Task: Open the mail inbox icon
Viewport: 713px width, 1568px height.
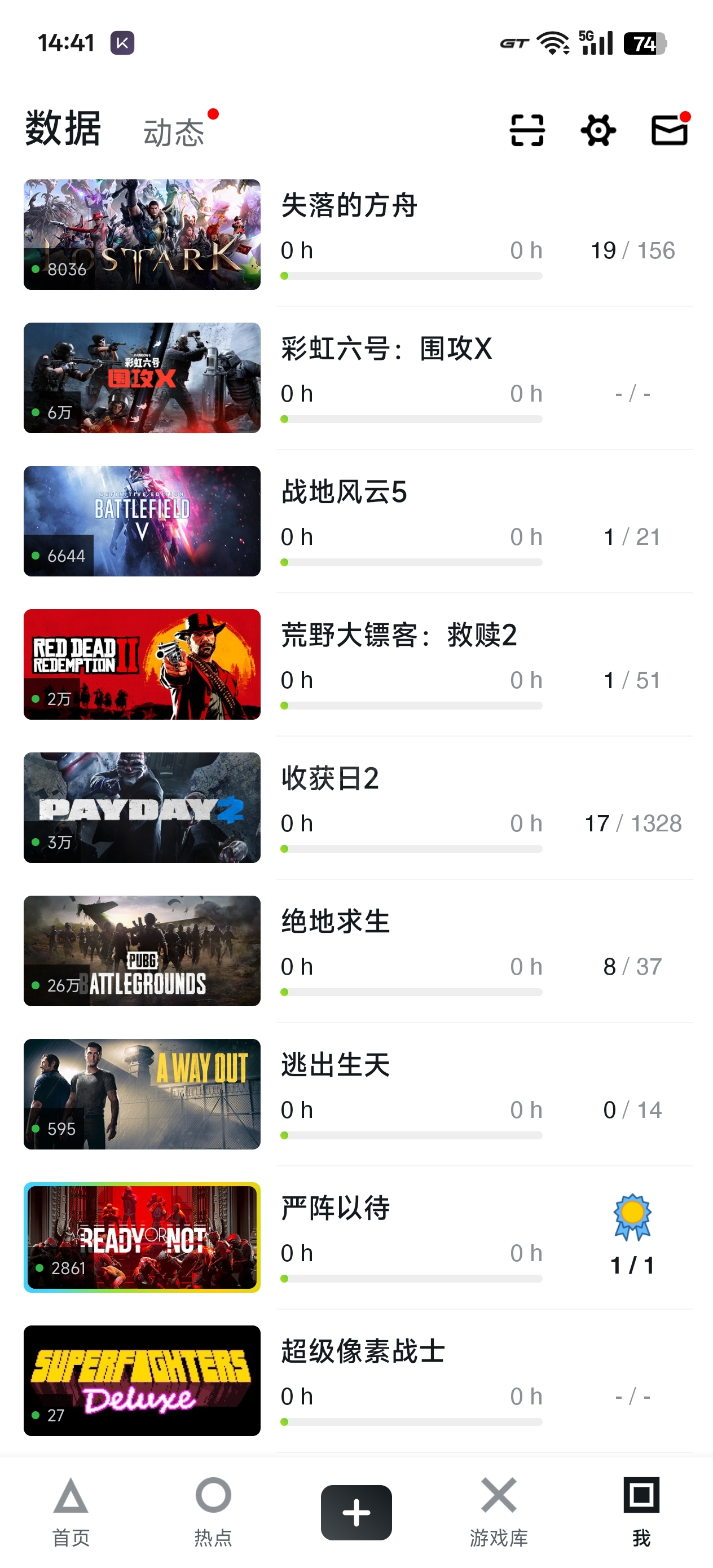Action: tap(669, 130)
